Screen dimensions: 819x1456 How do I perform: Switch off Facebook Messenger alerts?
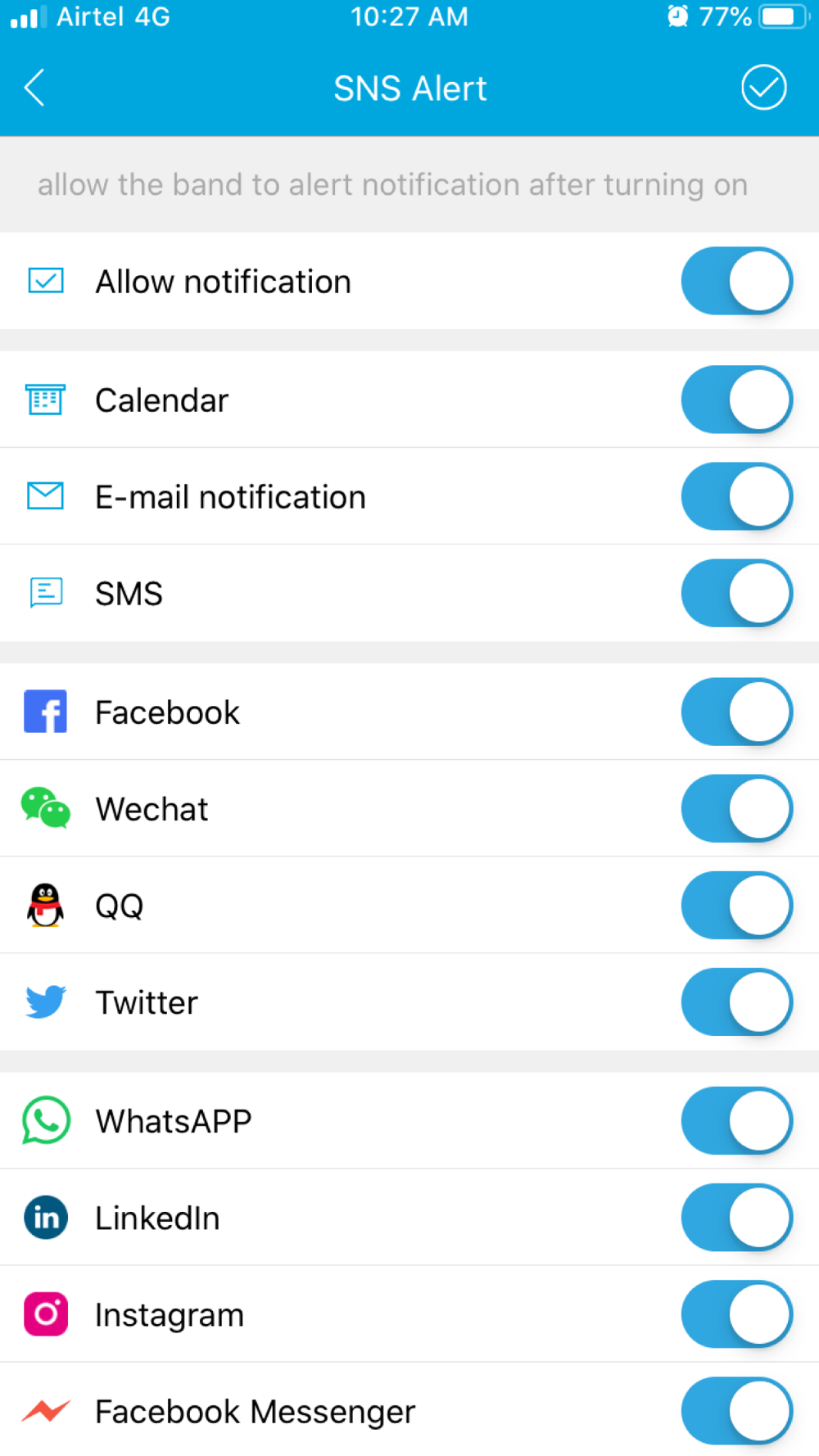pos(737,1410)
